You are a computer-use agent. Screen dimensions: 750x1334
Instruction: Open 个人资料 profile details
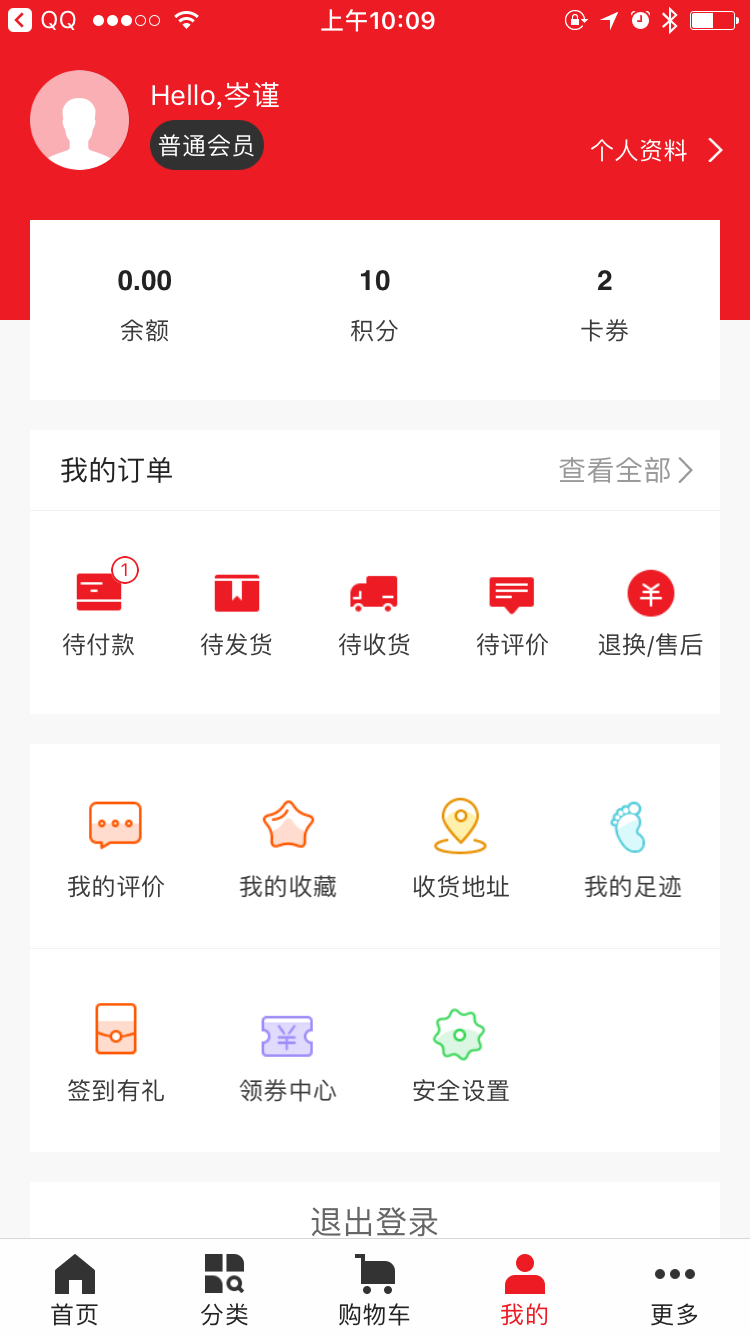click(656, 151)
